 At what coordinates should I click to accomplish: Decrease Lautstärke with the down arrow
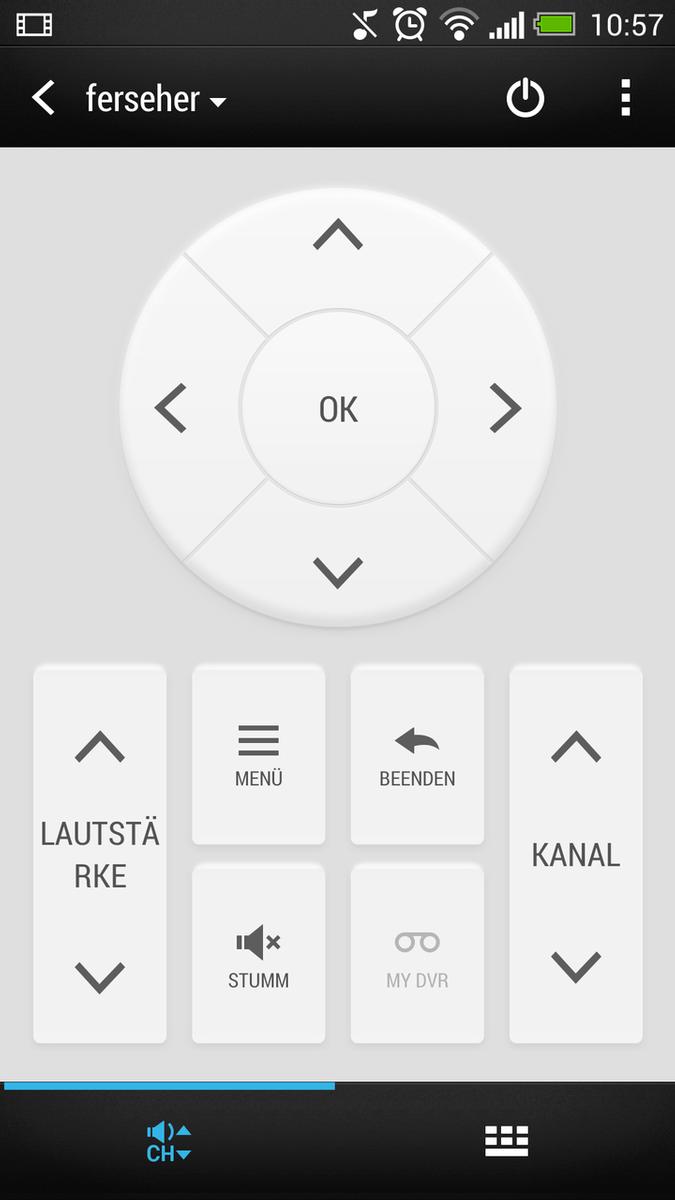point(100,977)
